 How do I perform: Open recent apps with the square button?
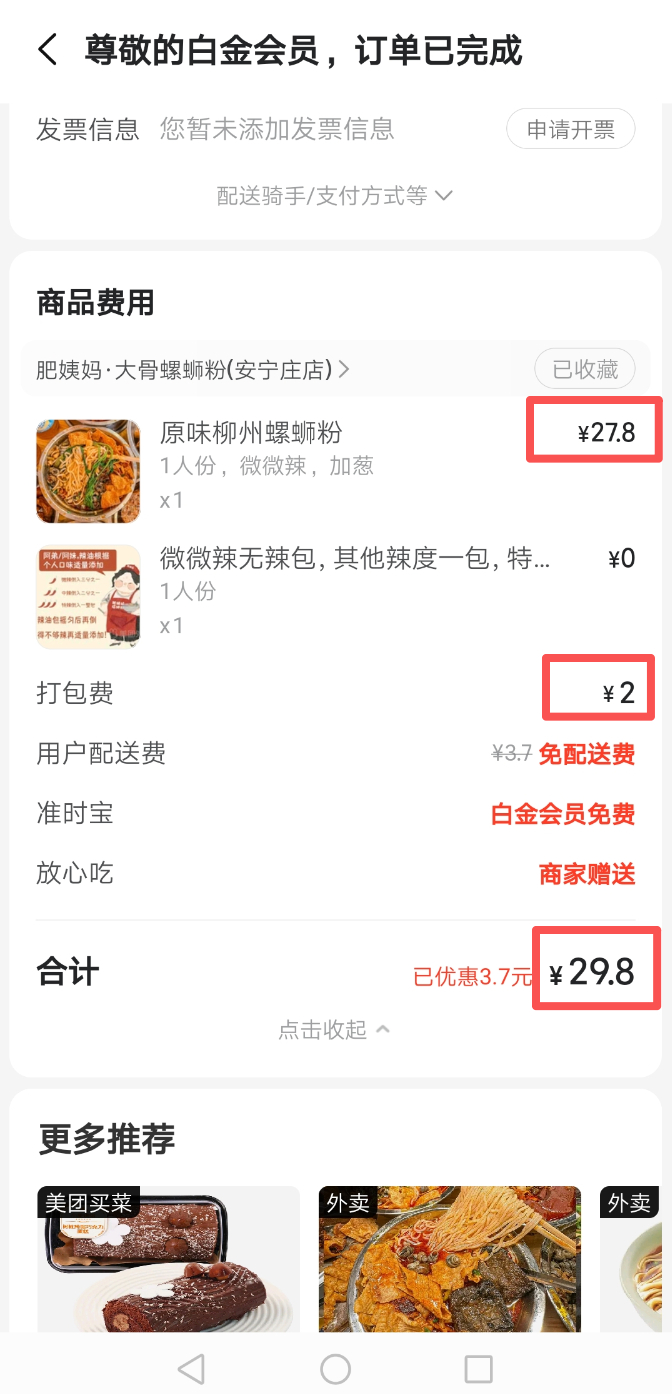point(479,1368)
